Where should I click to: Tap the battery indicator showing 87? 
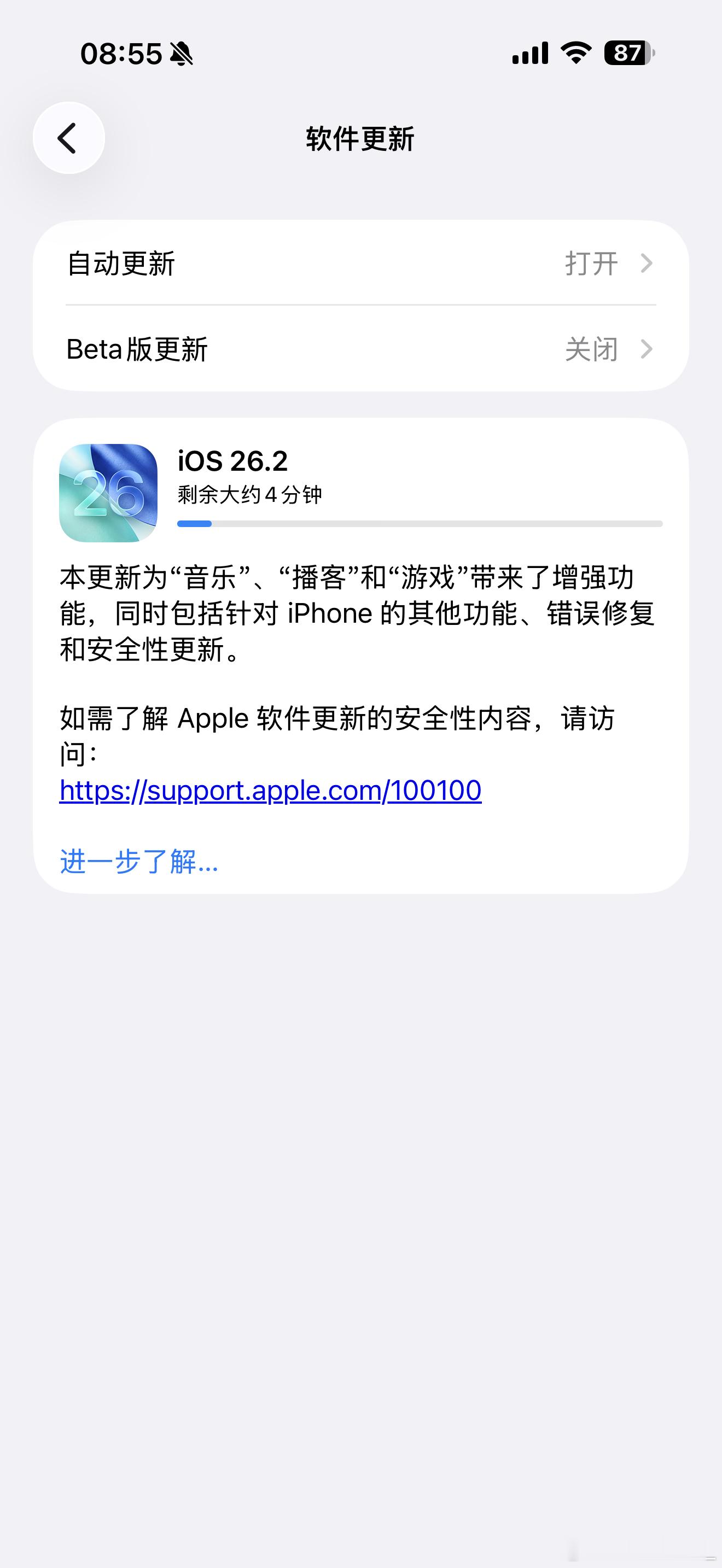(x=626, y=55)
